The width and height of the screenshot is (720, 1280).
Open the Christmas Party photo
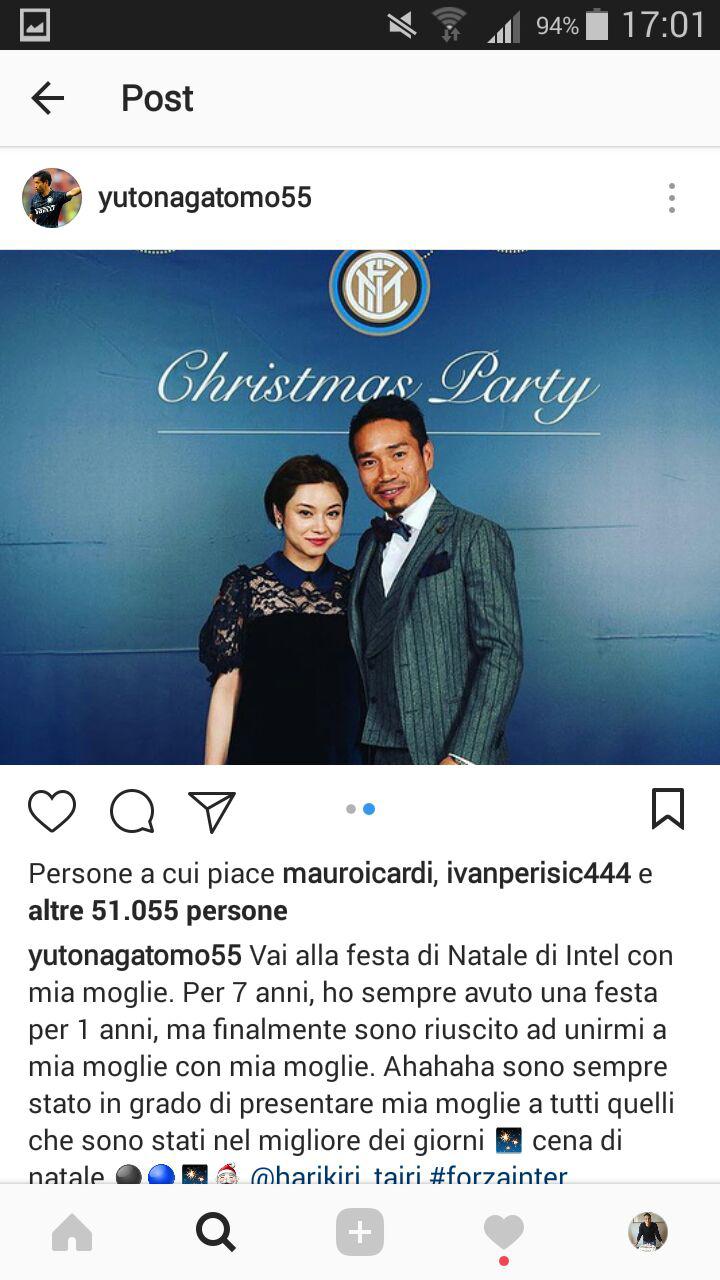coord(360,507)
